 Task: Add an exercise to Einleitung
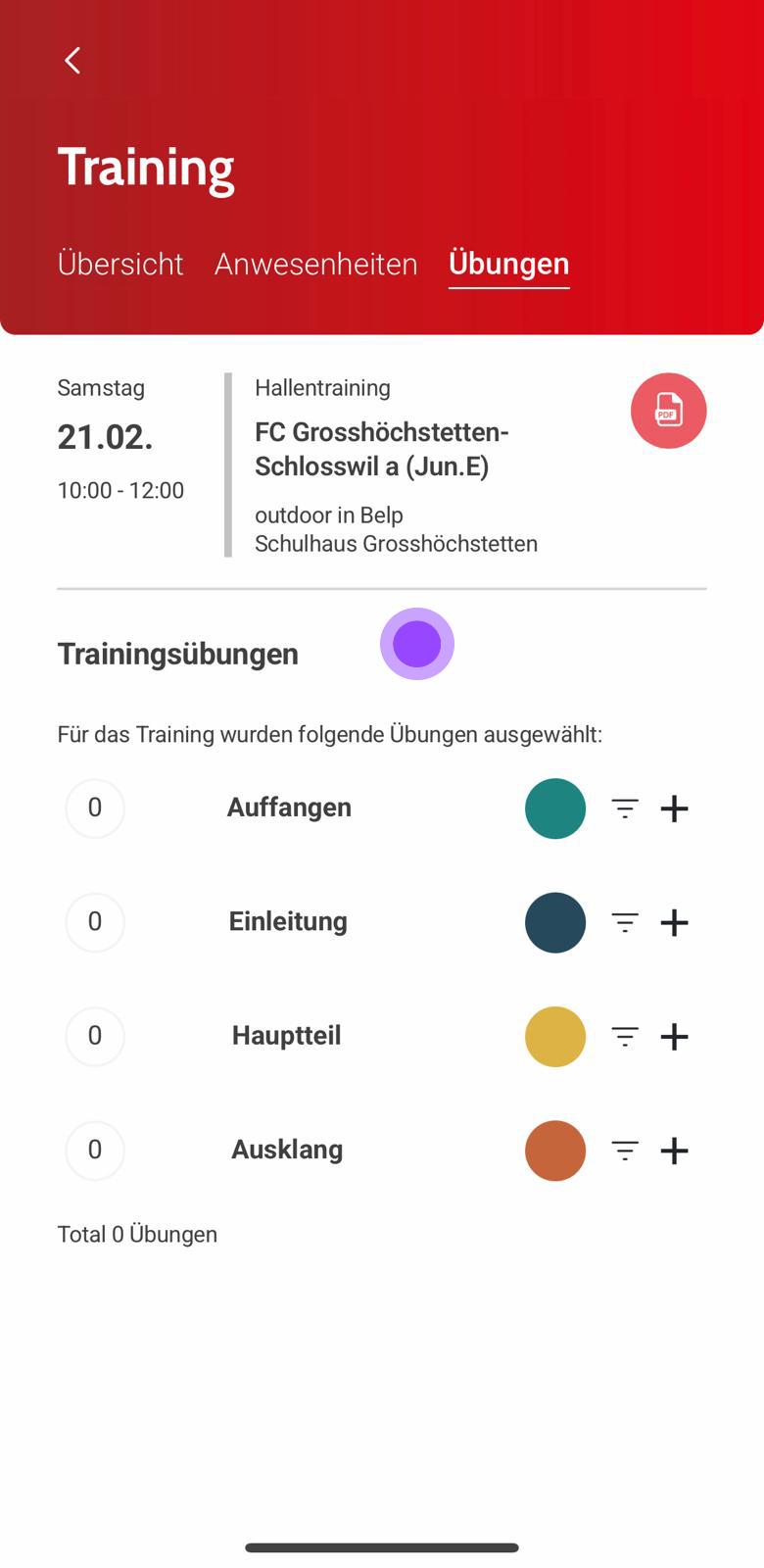[x=674, y=922]
